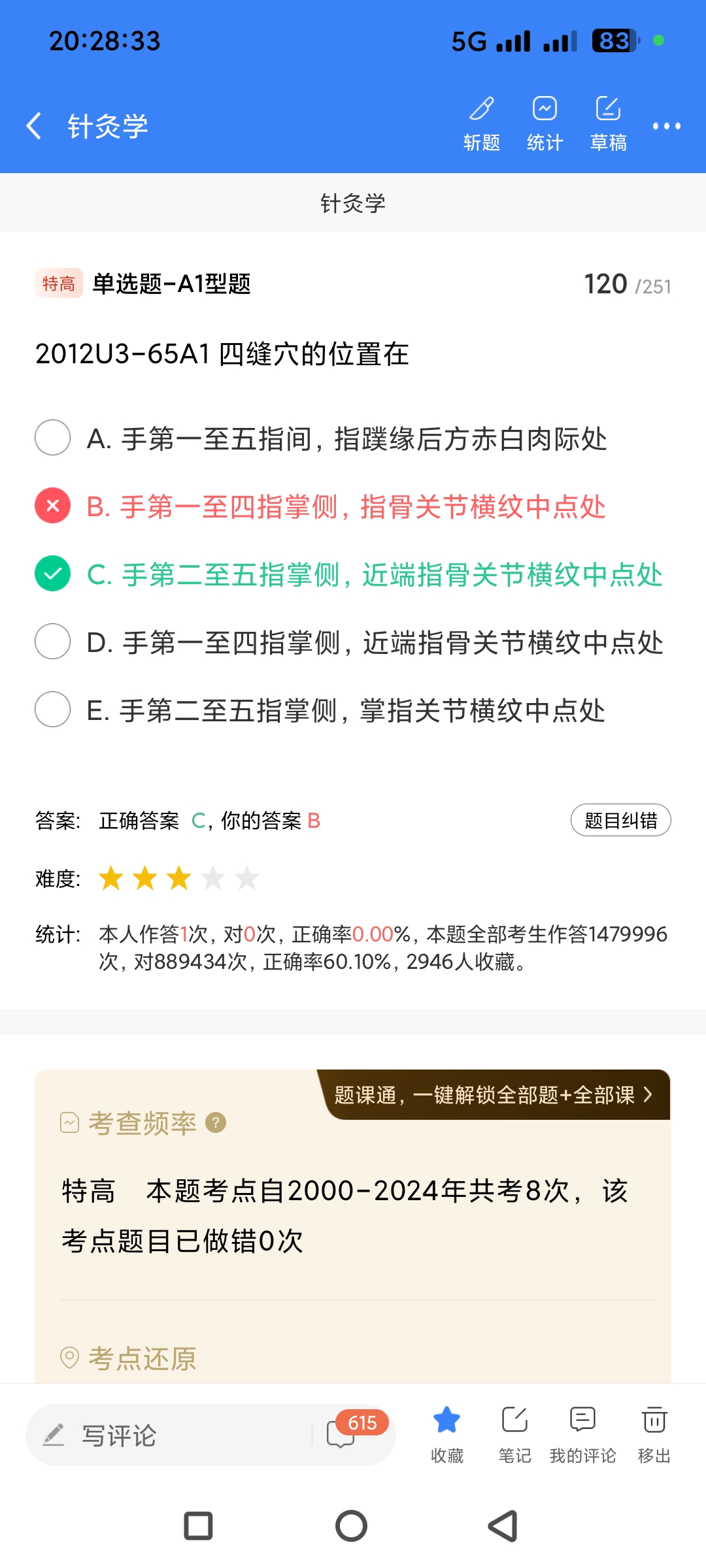Report an error via 题目纠错
This screenshot has height=1568, width=706.
coord(620,820)
